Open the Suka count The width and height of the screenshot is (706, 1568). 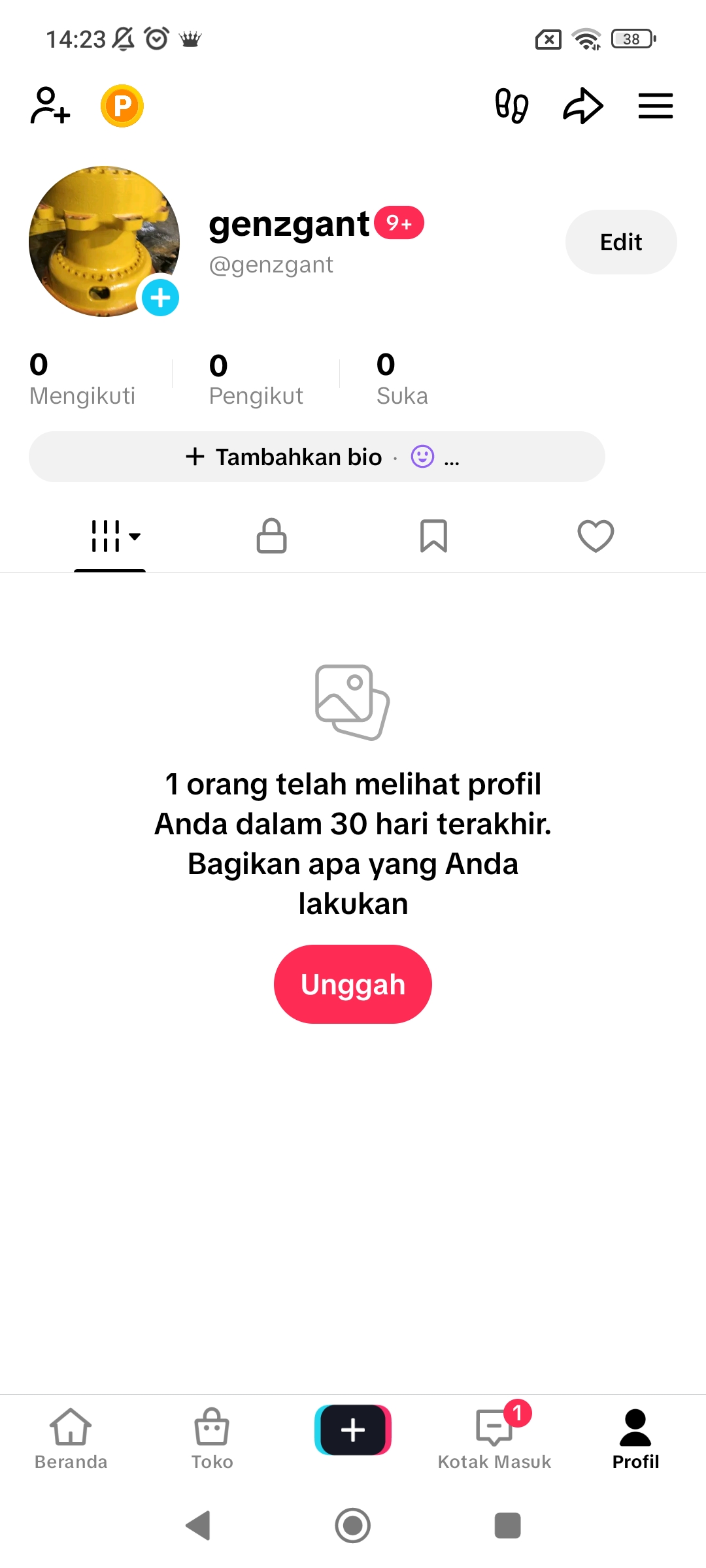point(401,379)
